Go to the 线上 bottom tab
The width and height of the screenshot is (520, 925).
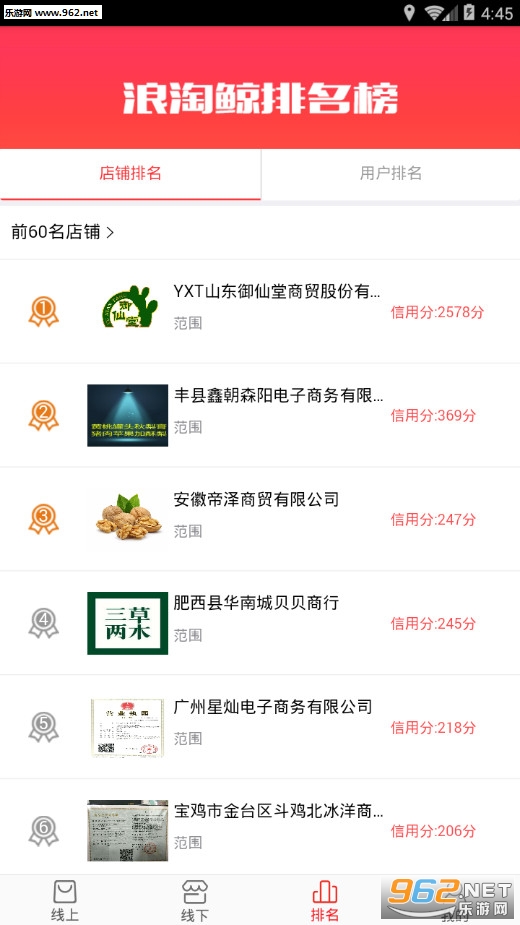[65, 900]
